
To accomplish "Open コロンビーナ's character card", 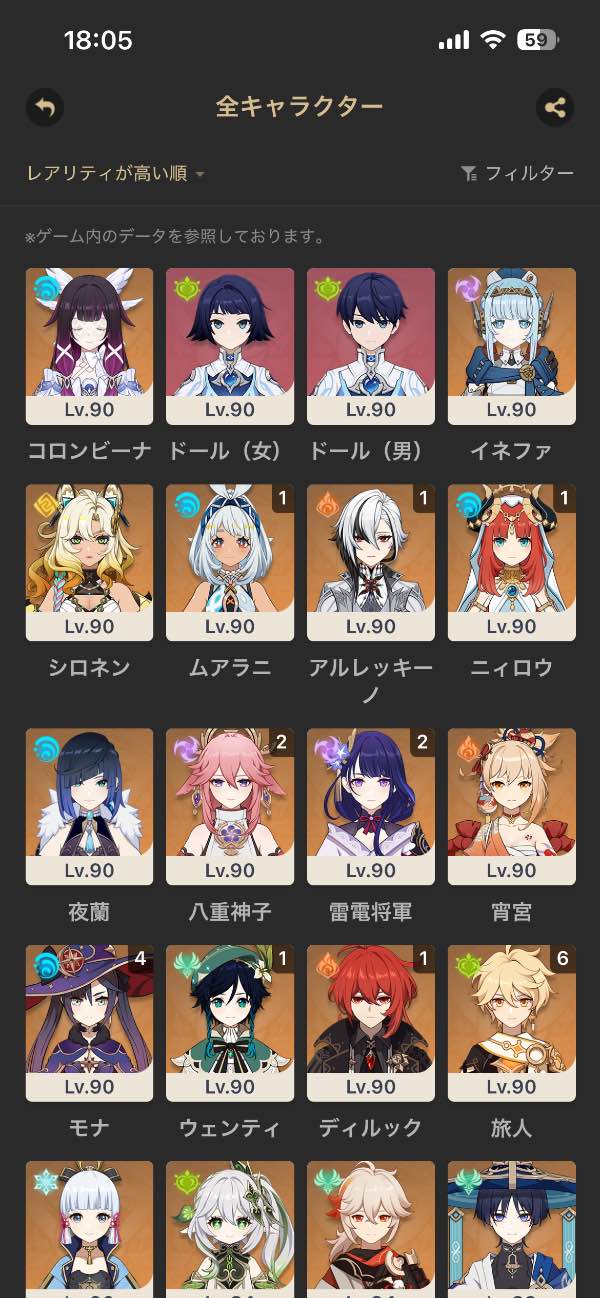I will click(90, 346).
